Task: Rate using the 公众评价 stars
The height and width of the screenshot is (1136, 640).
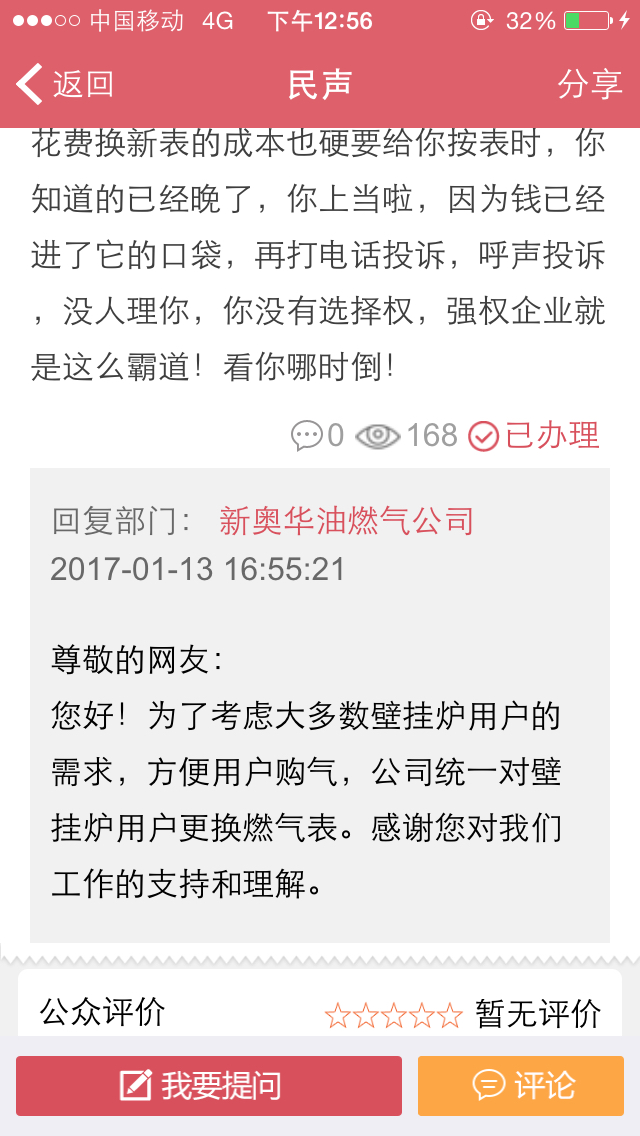Action: pyautogui.click(x=394, y=1016)
